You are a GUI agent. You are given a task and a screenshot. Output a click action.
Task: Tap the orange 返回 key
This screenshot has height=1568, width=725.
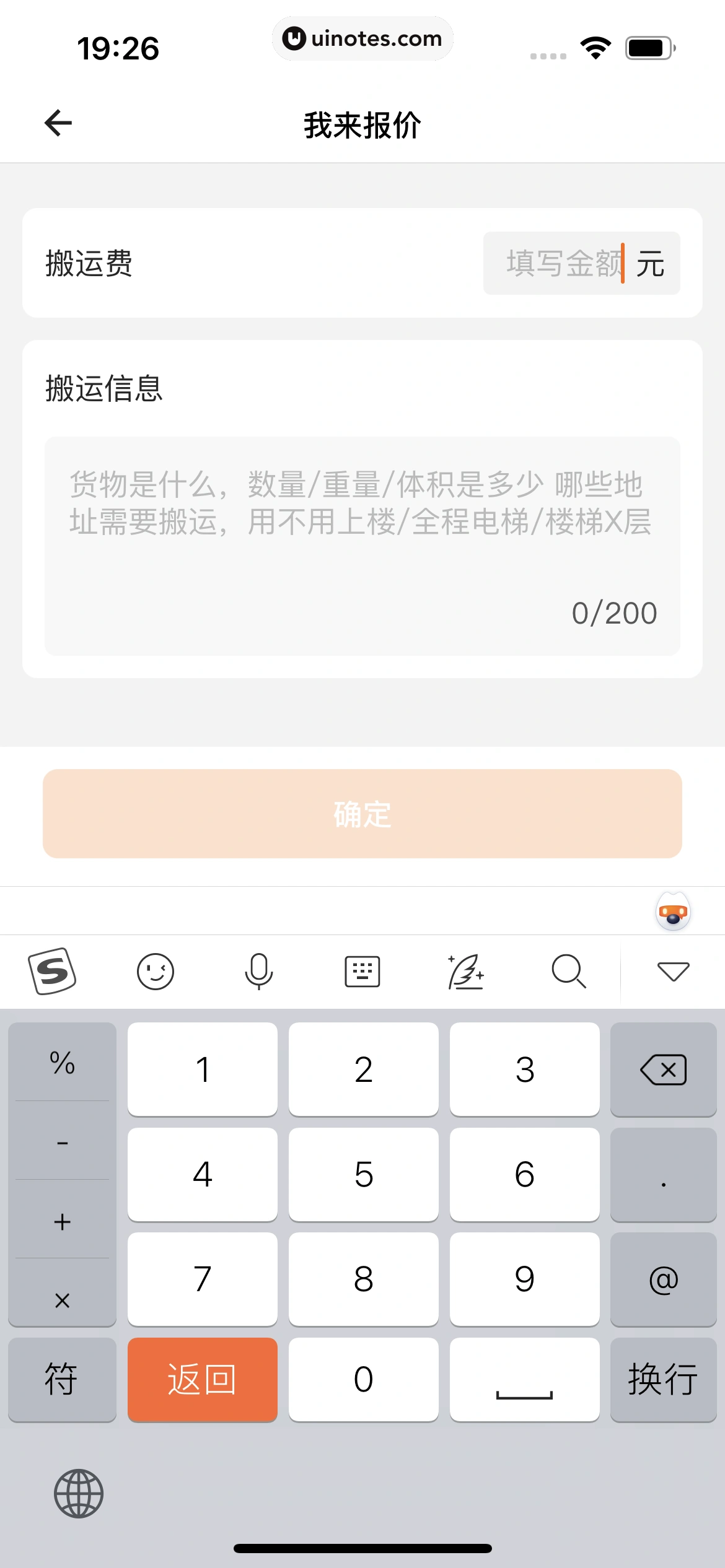point(203,1380)
